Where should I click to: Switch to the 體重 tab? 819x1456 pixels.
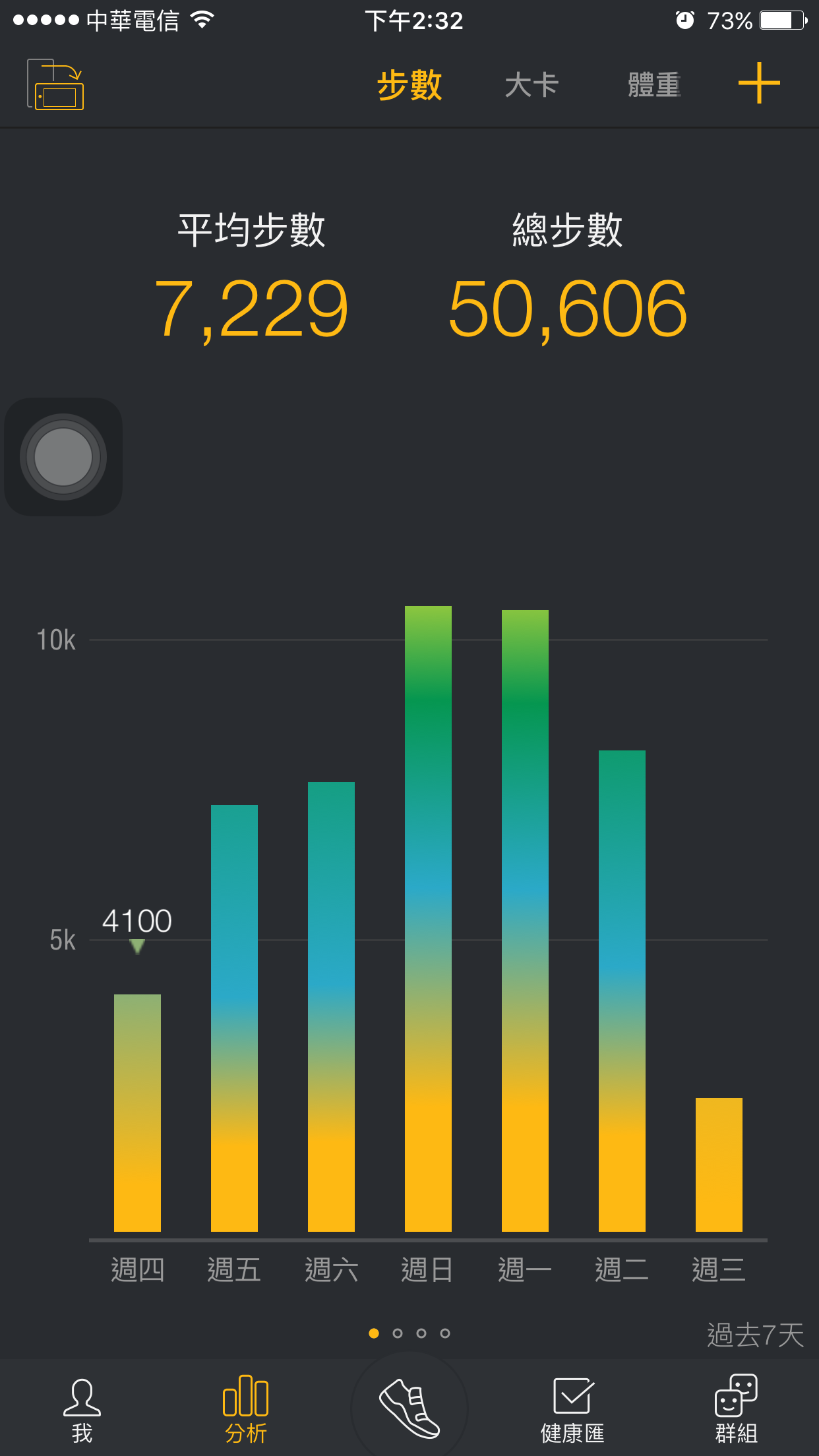[x=654, y=86]
